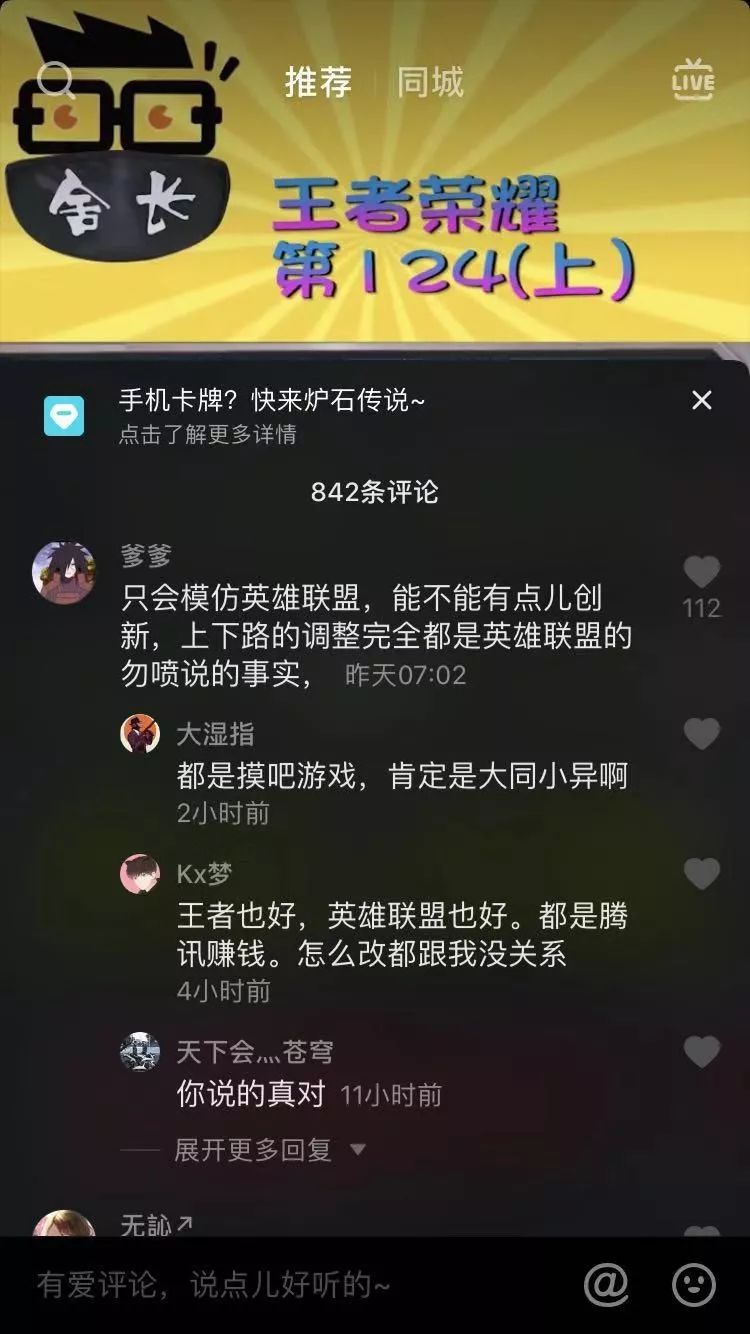Screen dimensions: 750x1334
Task: Open the LIVE streams icon
Action: click(693, 80)
